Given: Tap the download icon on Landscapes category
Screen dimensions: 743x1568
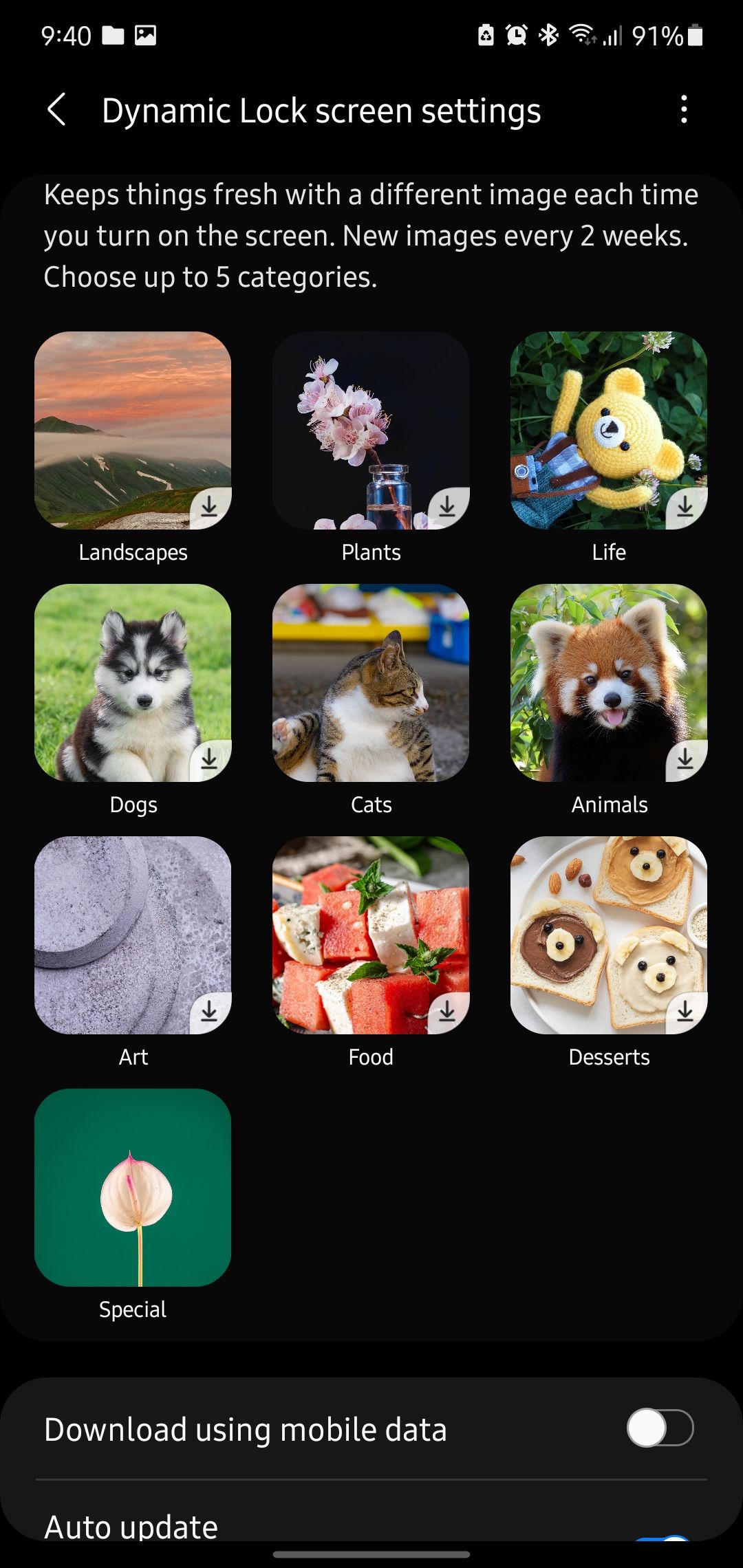Looking at the screenshot, I should (x=208, y=505).
